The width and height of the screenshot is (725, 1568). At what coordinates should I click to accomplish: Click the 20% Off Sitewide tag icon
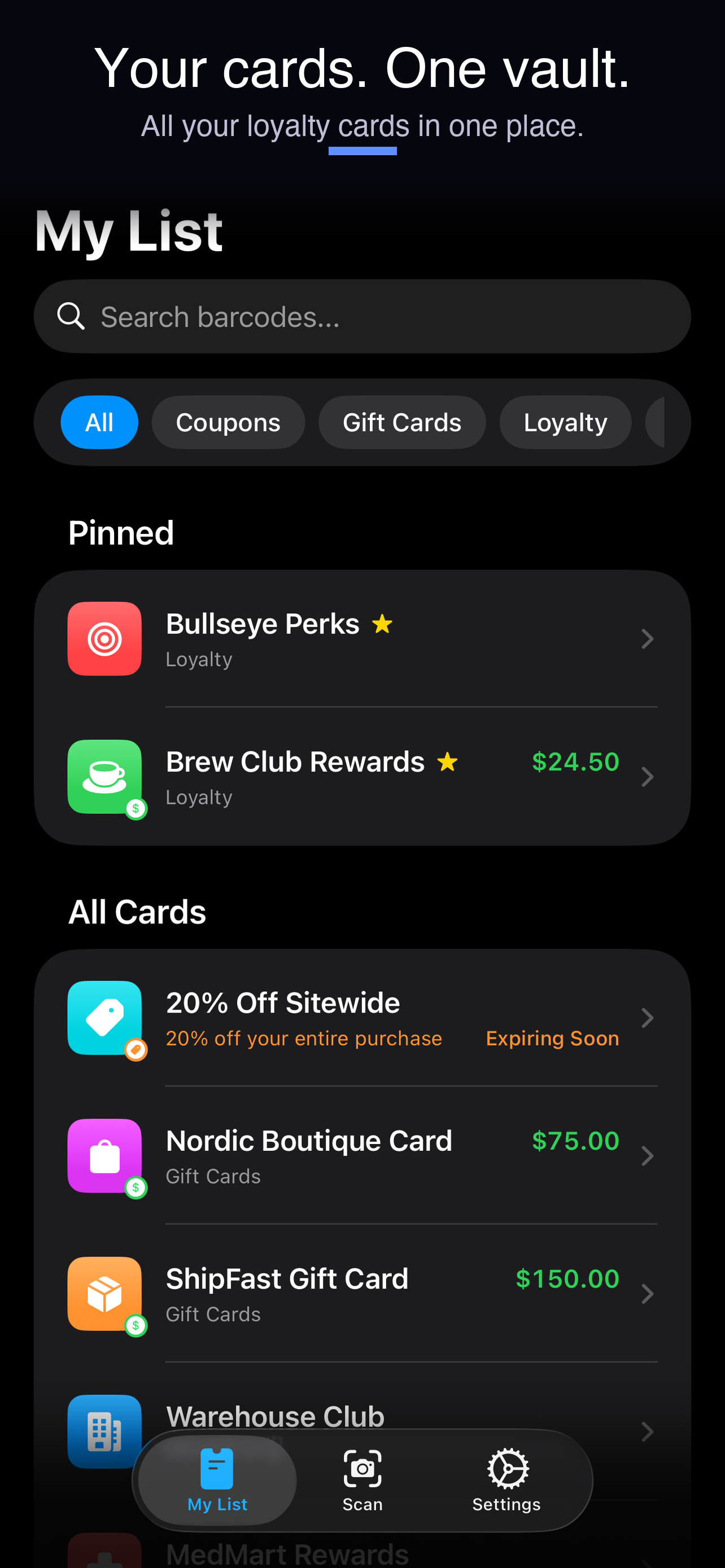click(104, 1018)
